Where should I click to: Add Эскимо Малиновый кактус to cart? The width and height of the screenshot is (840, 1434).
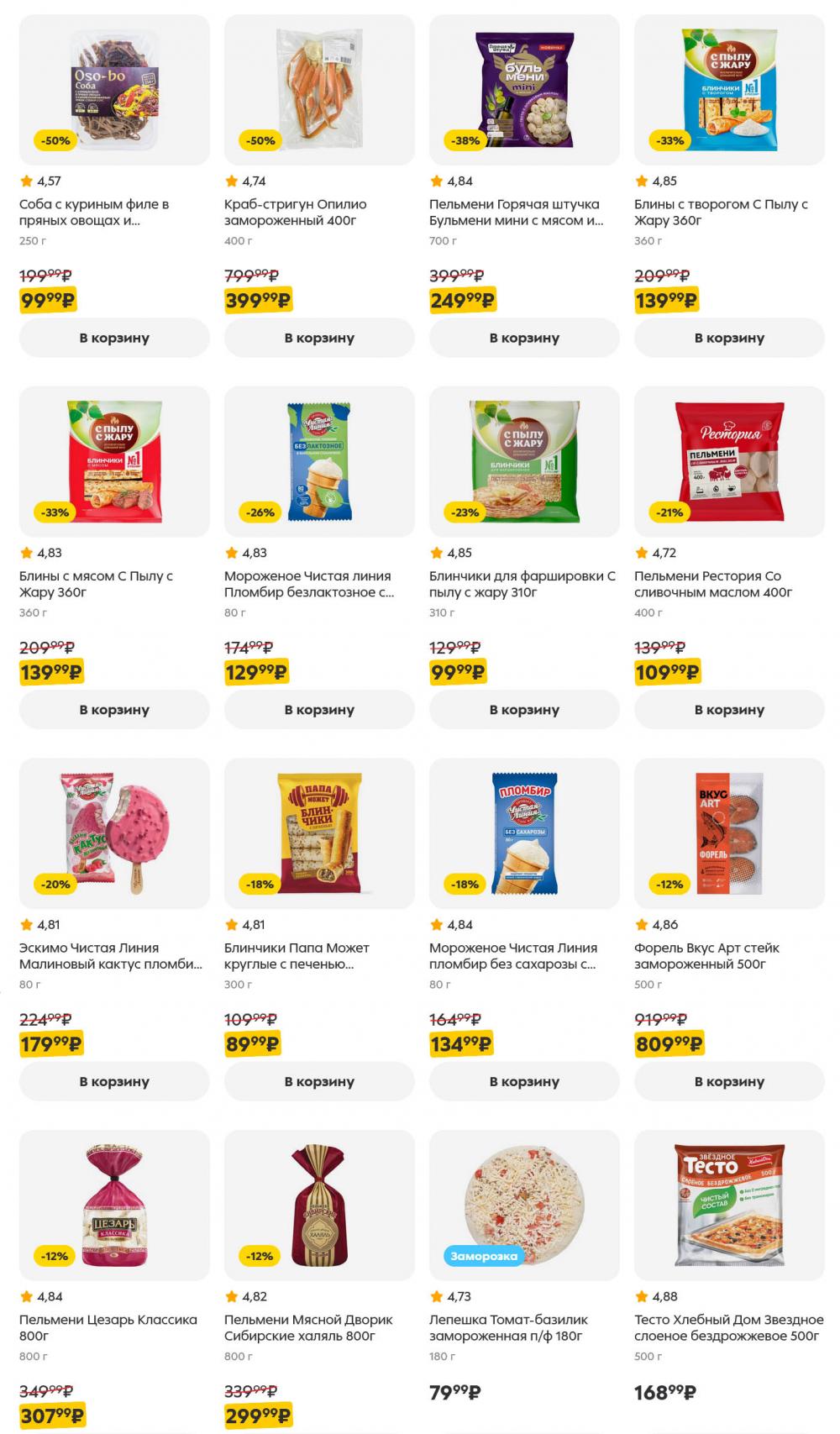tap(114, 1082)
